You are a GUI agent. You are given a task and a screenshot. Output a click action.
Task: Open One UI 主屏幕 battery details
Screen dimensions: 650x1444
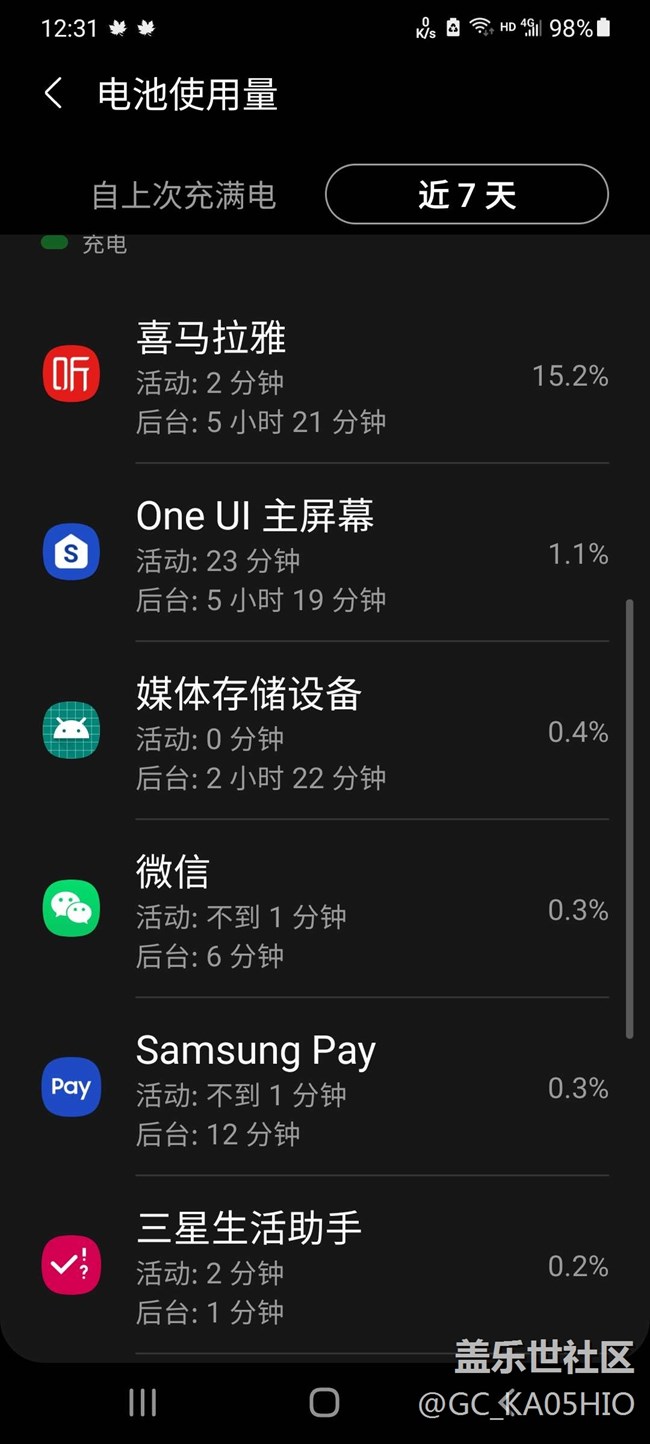click(x=325, y=554)
